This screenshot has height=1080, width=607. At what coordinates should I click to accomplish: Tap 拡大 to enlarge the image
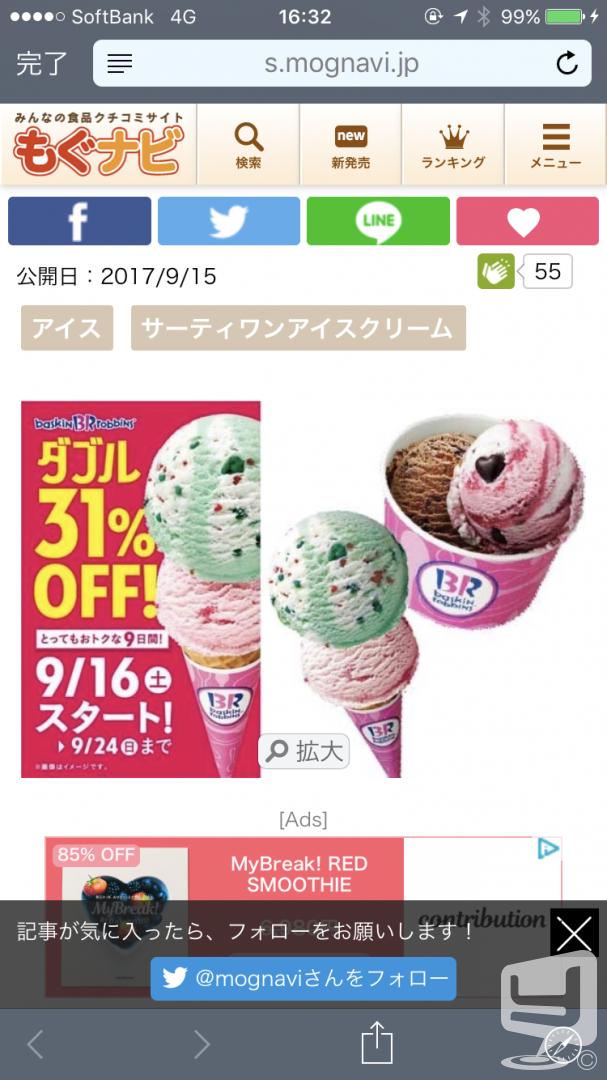point(304,751)
